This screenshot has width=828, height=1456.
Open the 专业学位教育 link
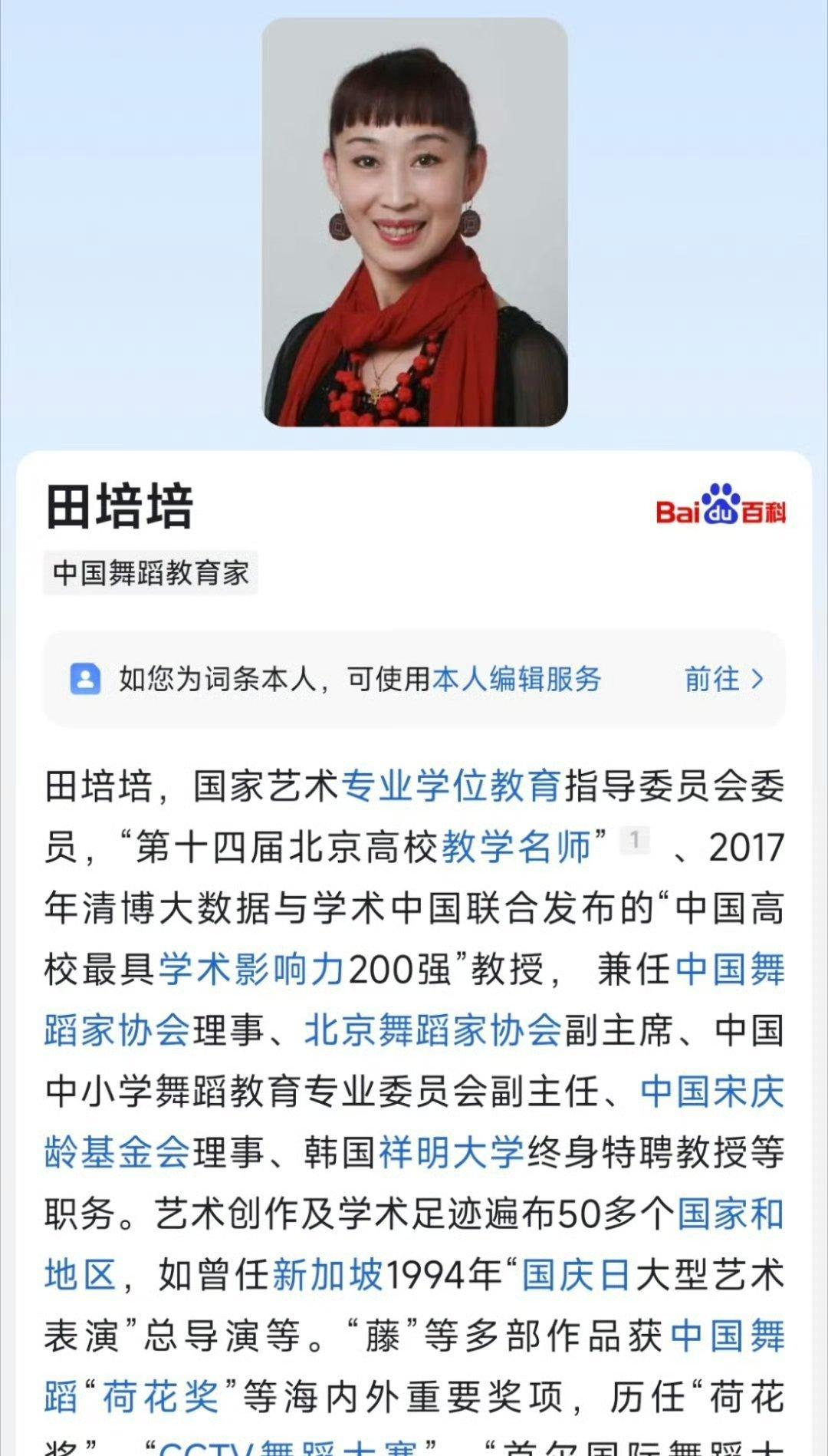452,787
